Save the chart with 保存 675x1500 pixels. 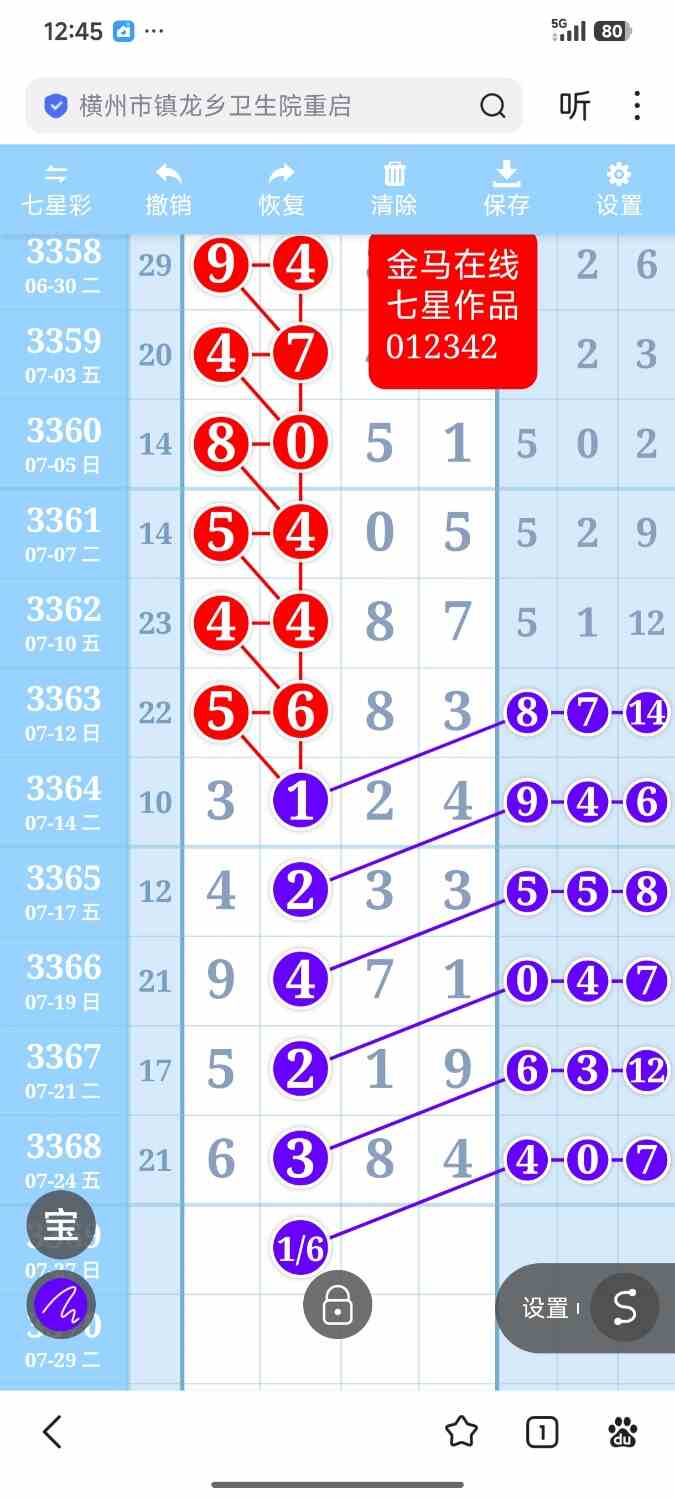[506, 190]
